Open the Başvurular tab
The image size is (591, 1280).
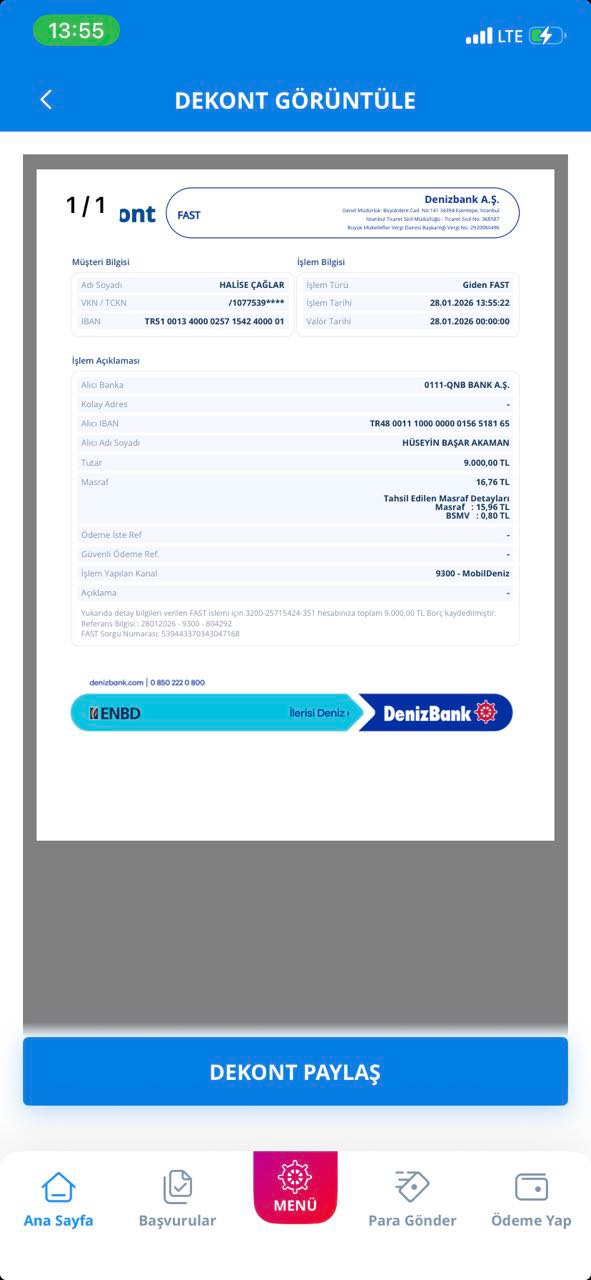177,1199
